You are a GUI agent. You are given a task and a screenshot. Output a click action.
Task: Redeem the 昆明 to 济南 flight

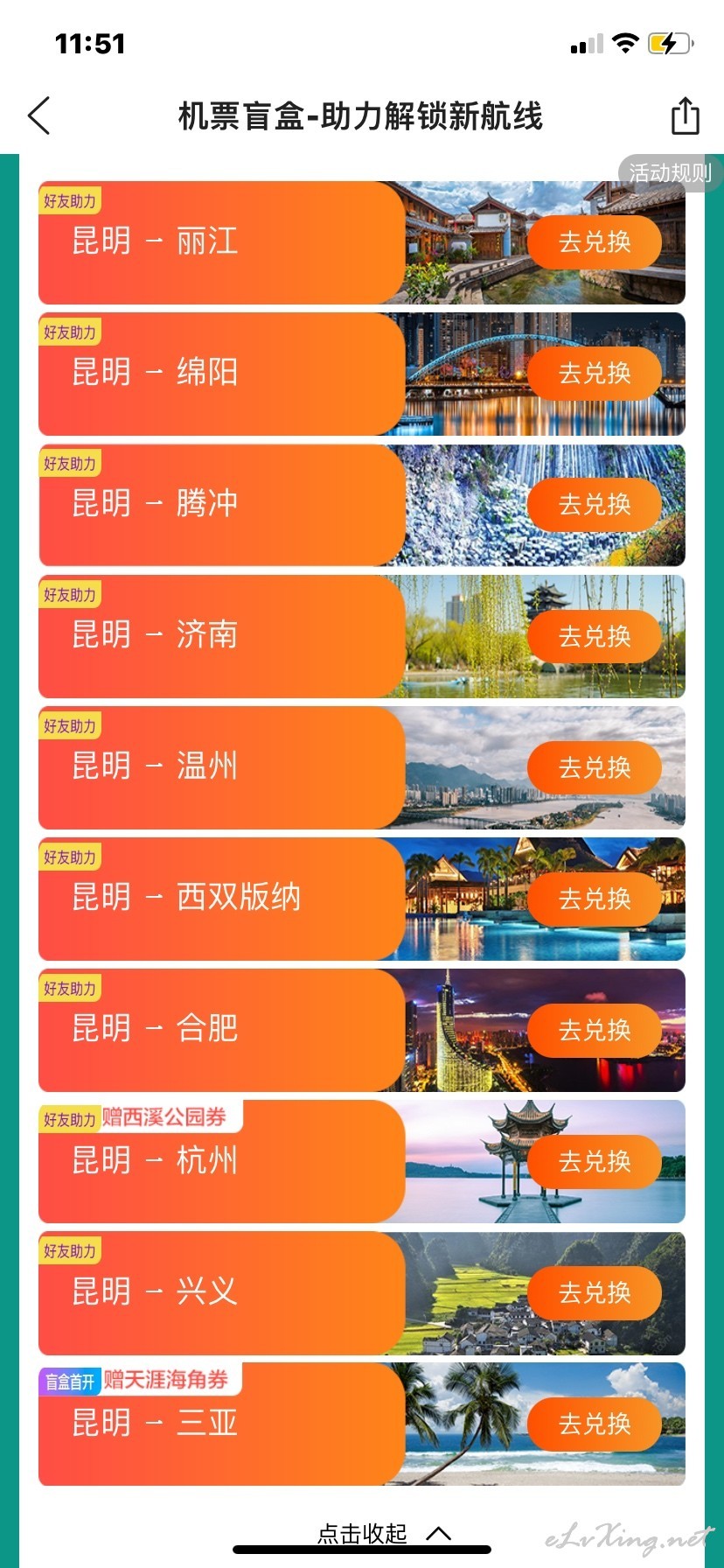pos(595,636)
